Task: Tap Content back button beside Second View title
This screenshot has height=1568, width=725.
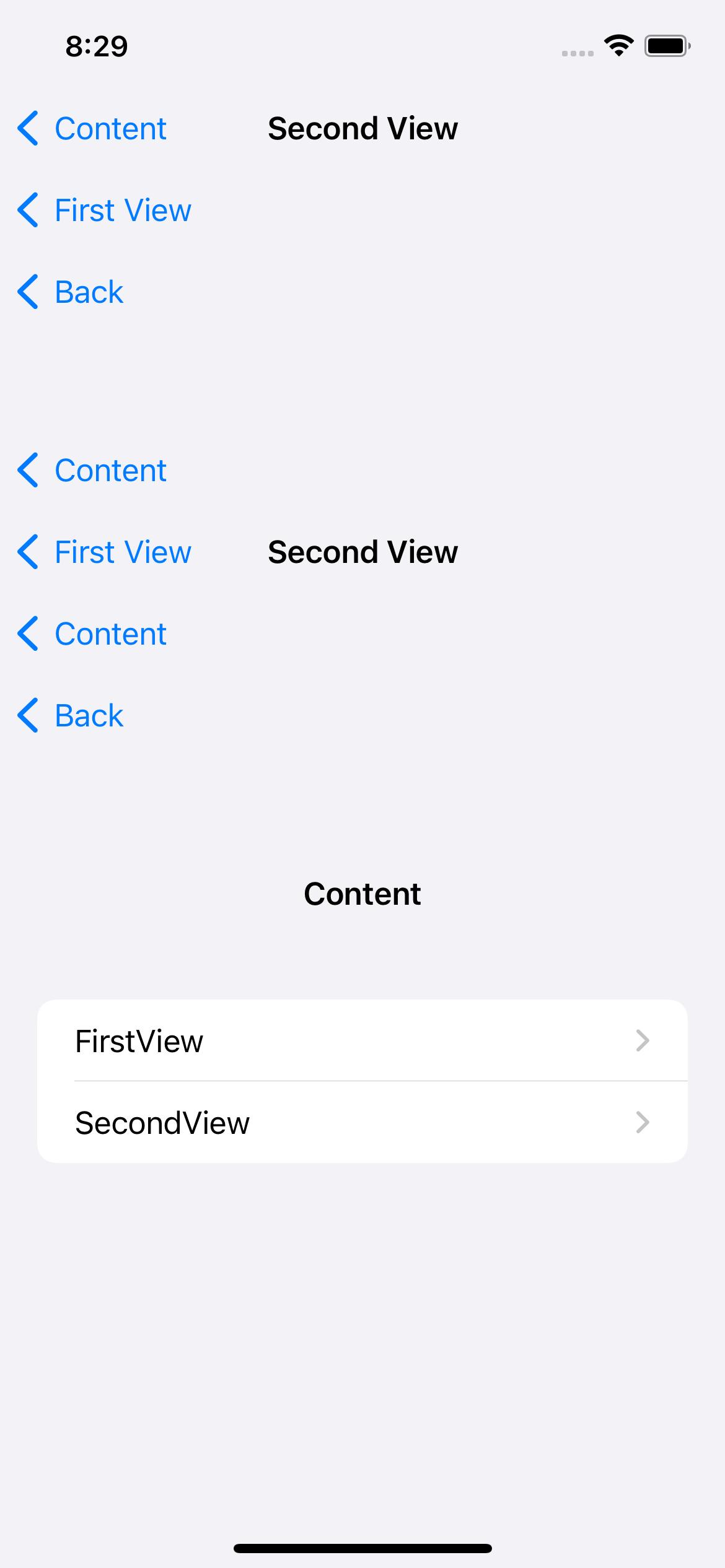Action: [x=93, y=129]
